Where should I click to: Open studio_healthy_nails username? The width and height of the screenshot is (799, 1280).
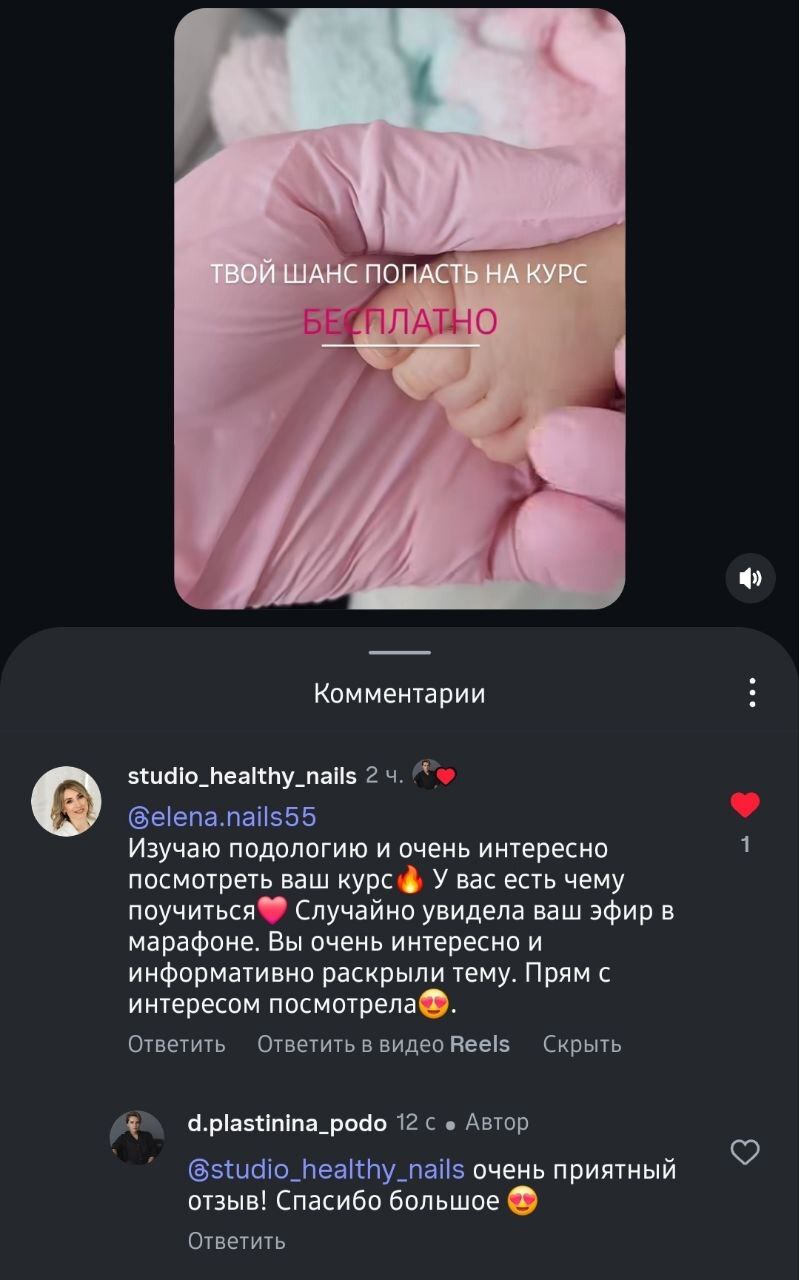coord(242,776)
